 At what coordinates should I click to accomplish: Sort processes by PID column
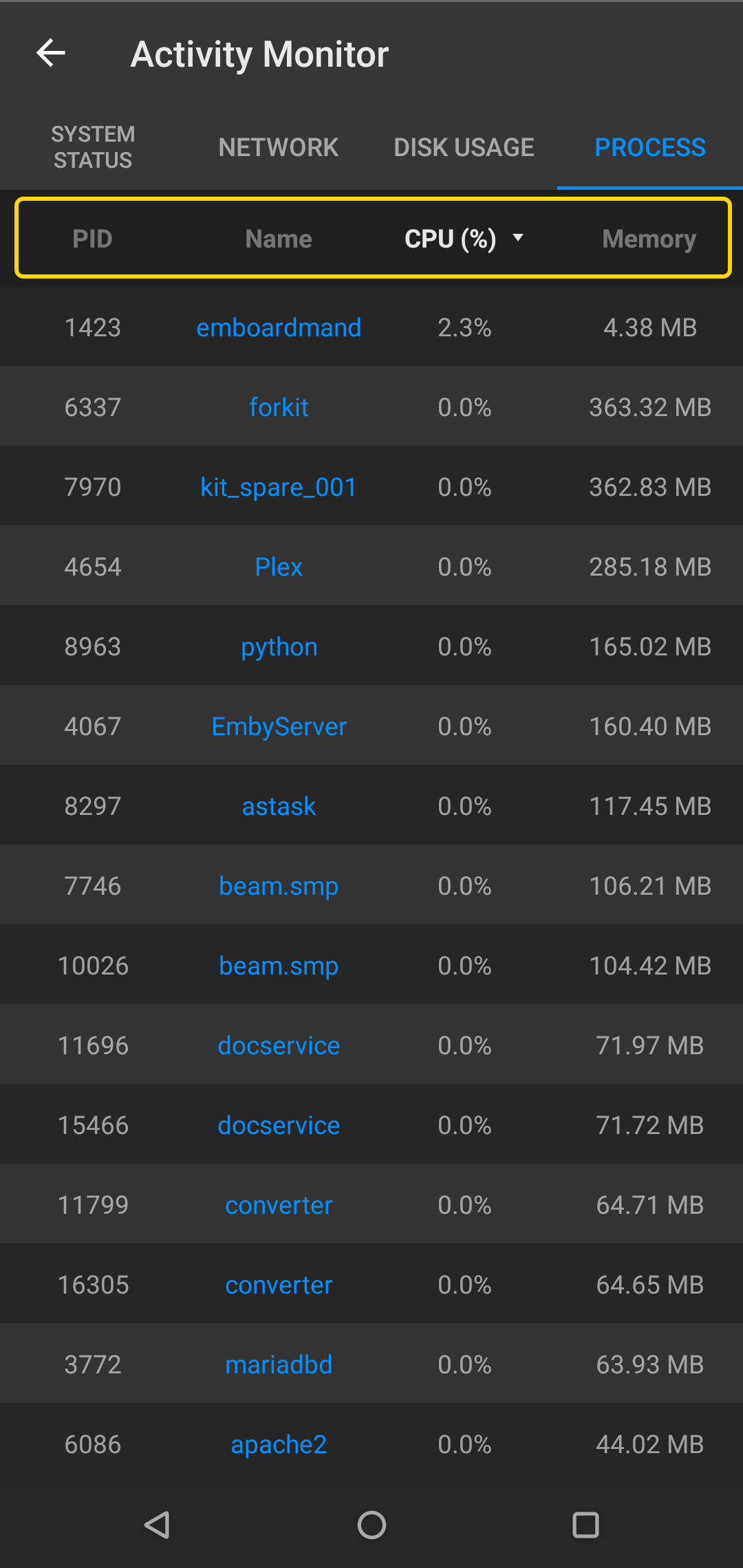click(92, 239)
